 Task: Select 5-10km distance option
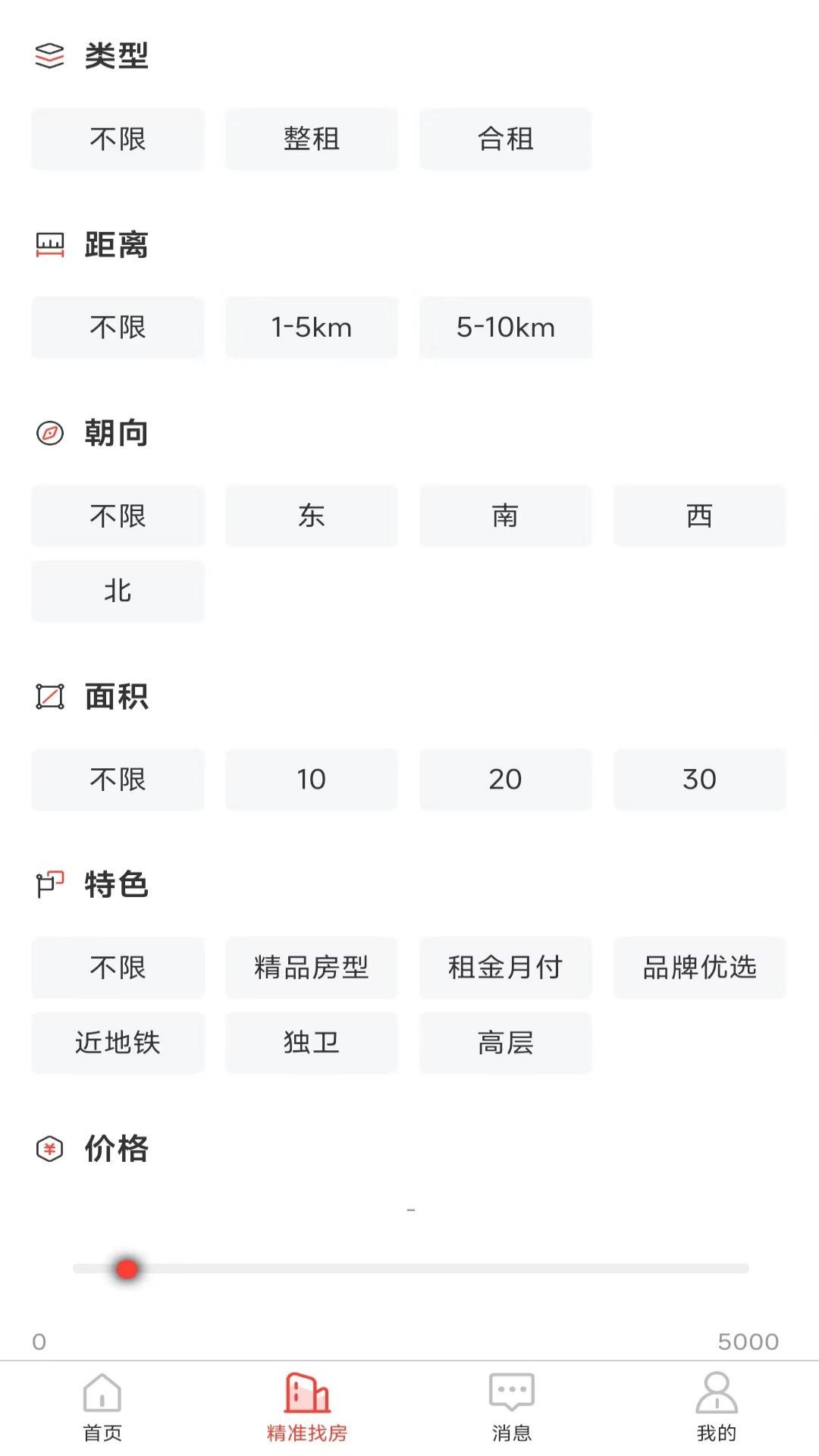505,328
